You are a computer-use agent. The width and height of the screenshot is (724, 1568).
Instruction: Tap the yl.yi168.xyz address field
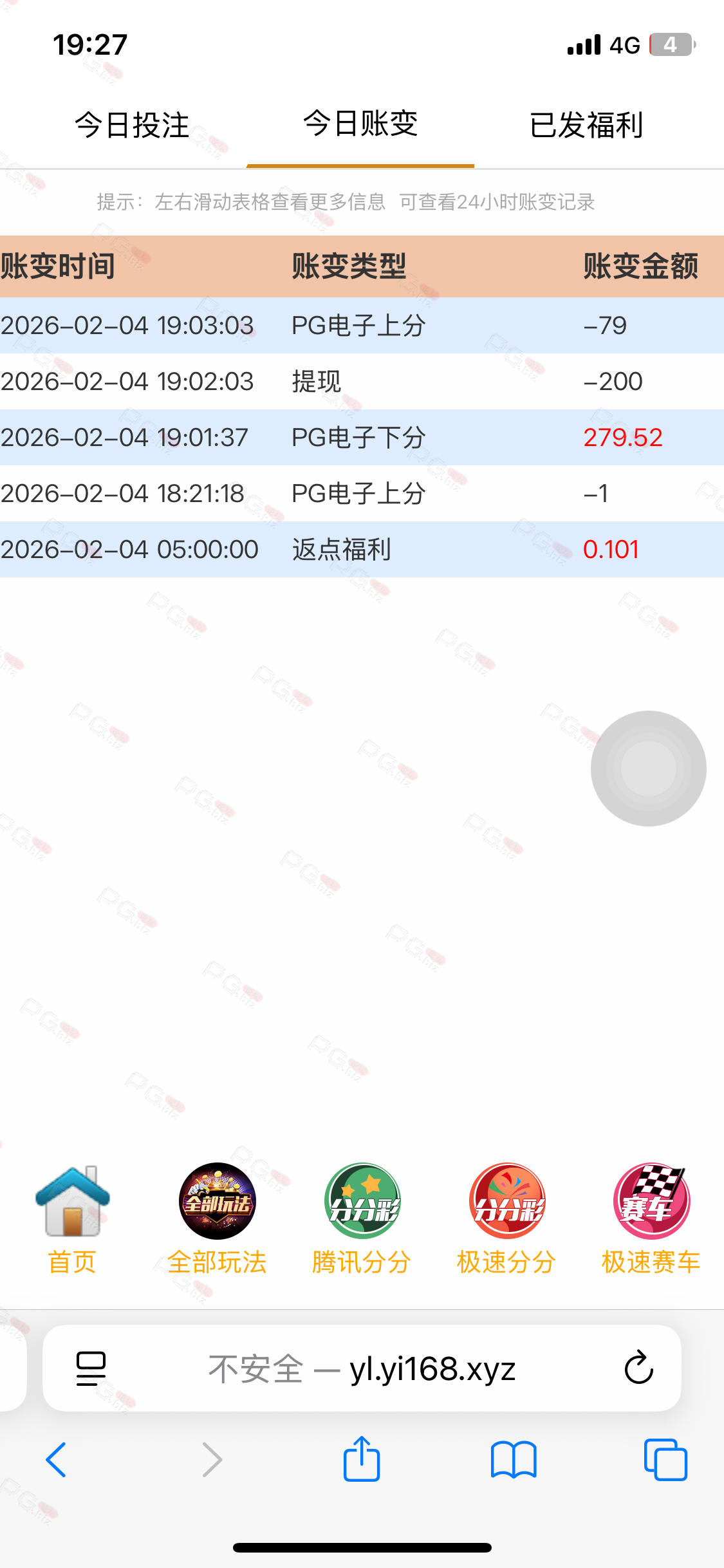362,1368
